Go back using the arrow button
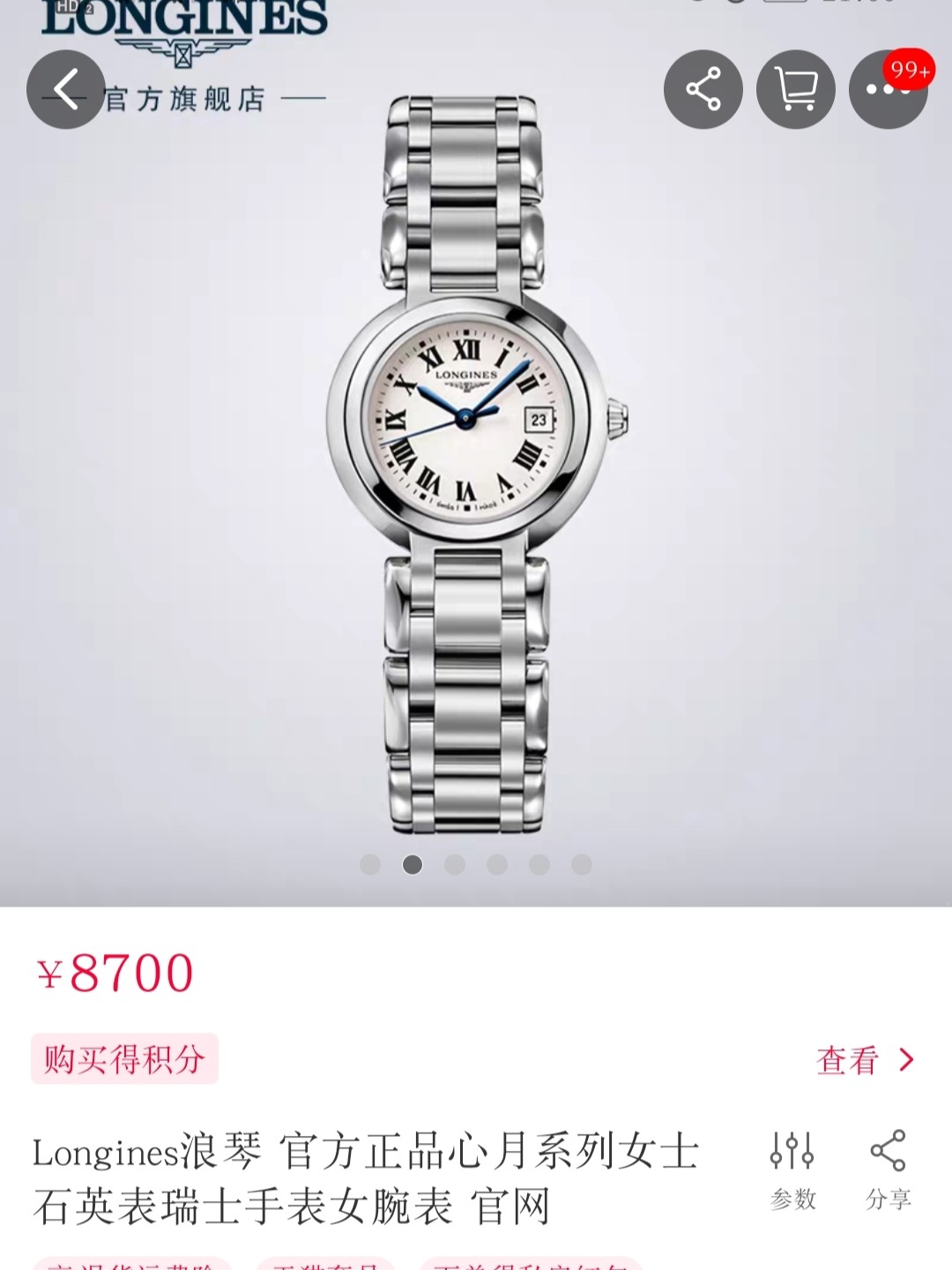952x1270 pixels. (66, 90)
